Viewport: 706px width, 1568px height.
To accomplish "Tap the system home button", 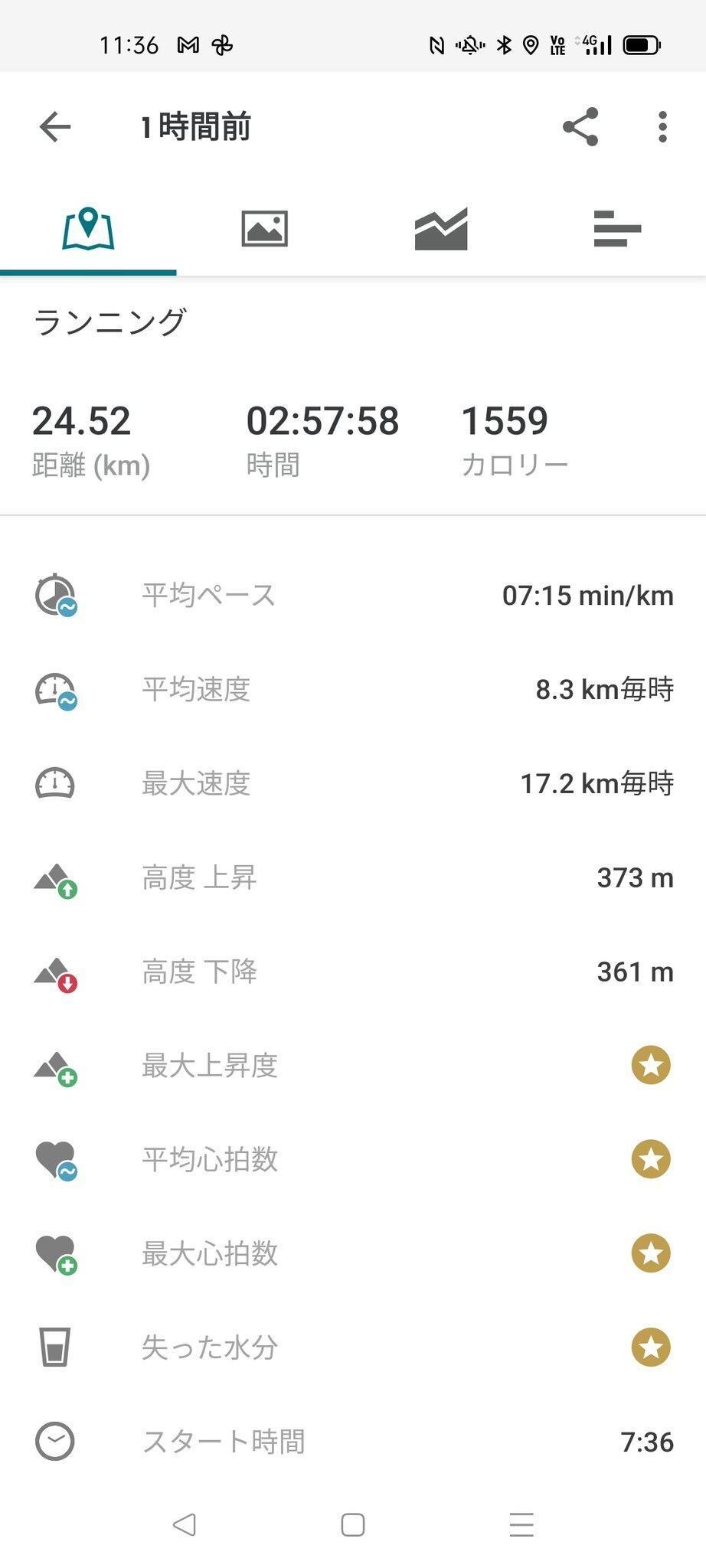I will [352, 1525].
